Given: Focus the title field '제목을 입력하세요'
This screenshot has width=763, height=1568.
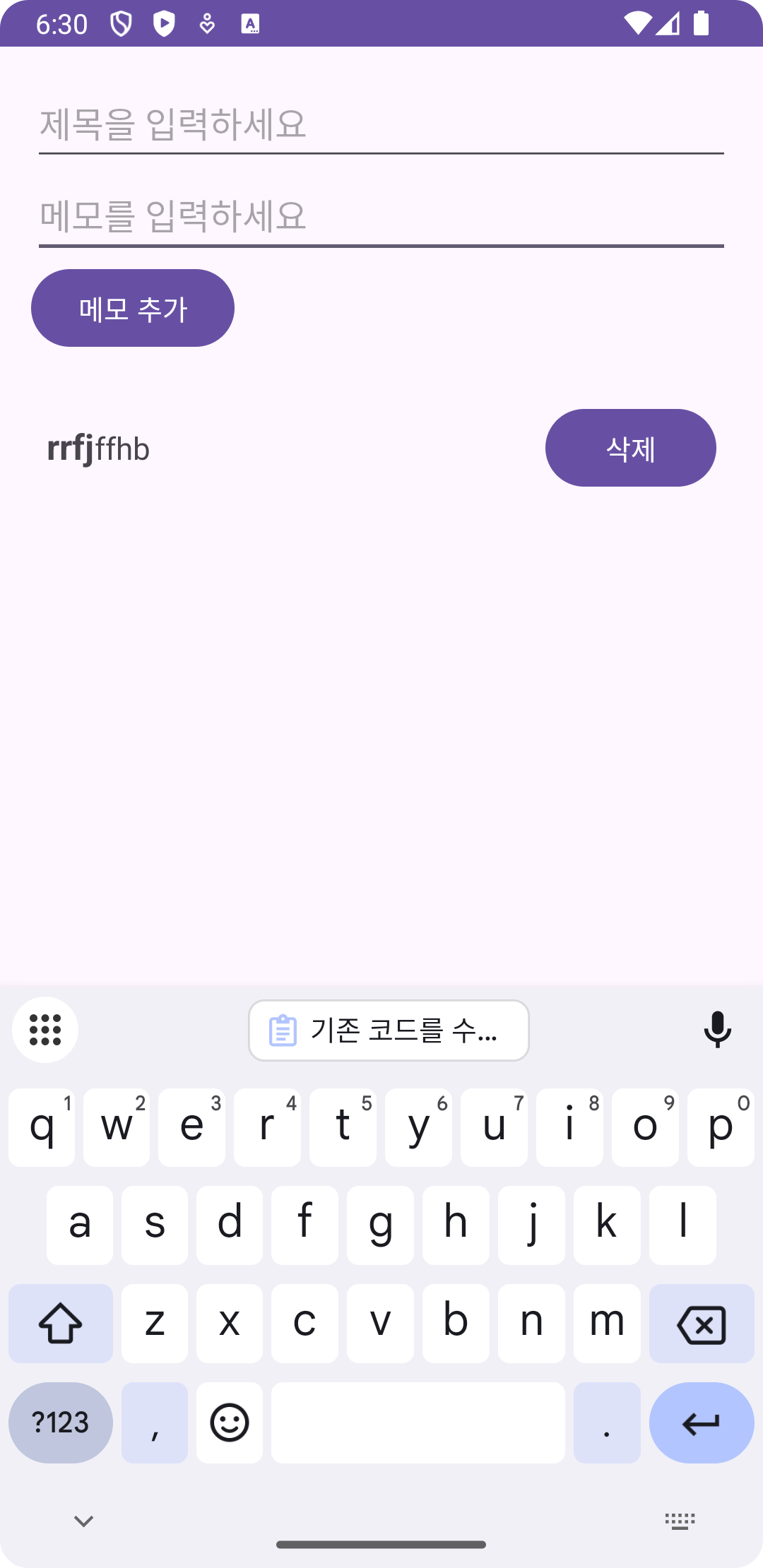Looking at the screenshot, I should click(x=381, y=124).
